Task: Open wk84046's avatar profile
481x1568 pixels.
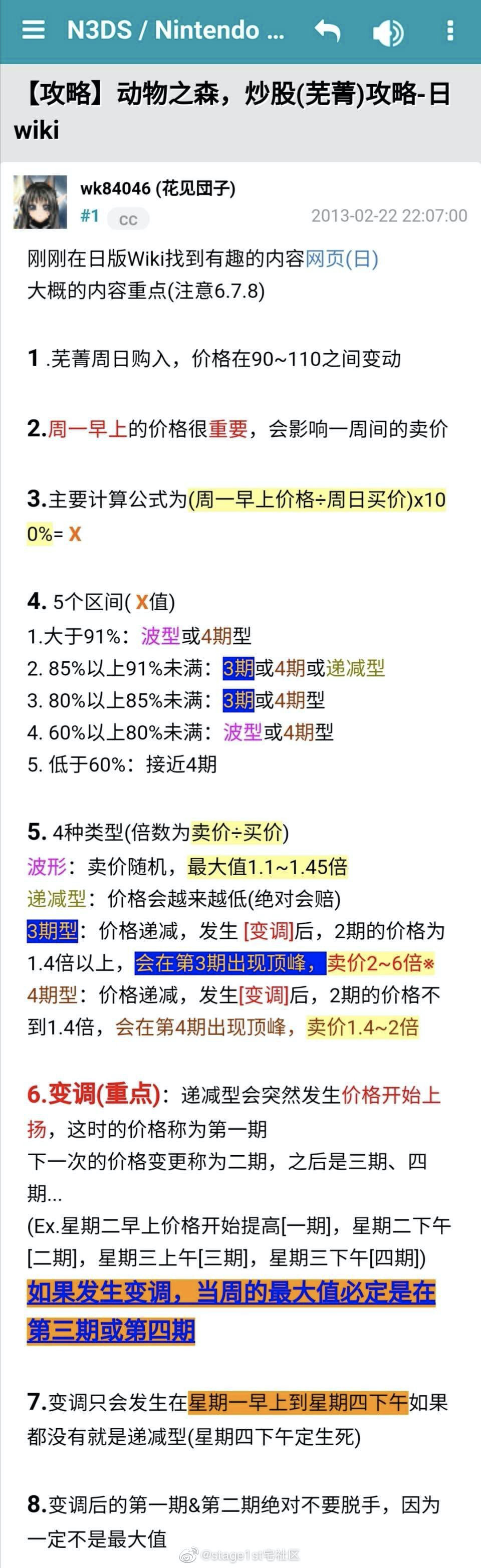Action: pos(40,202)
